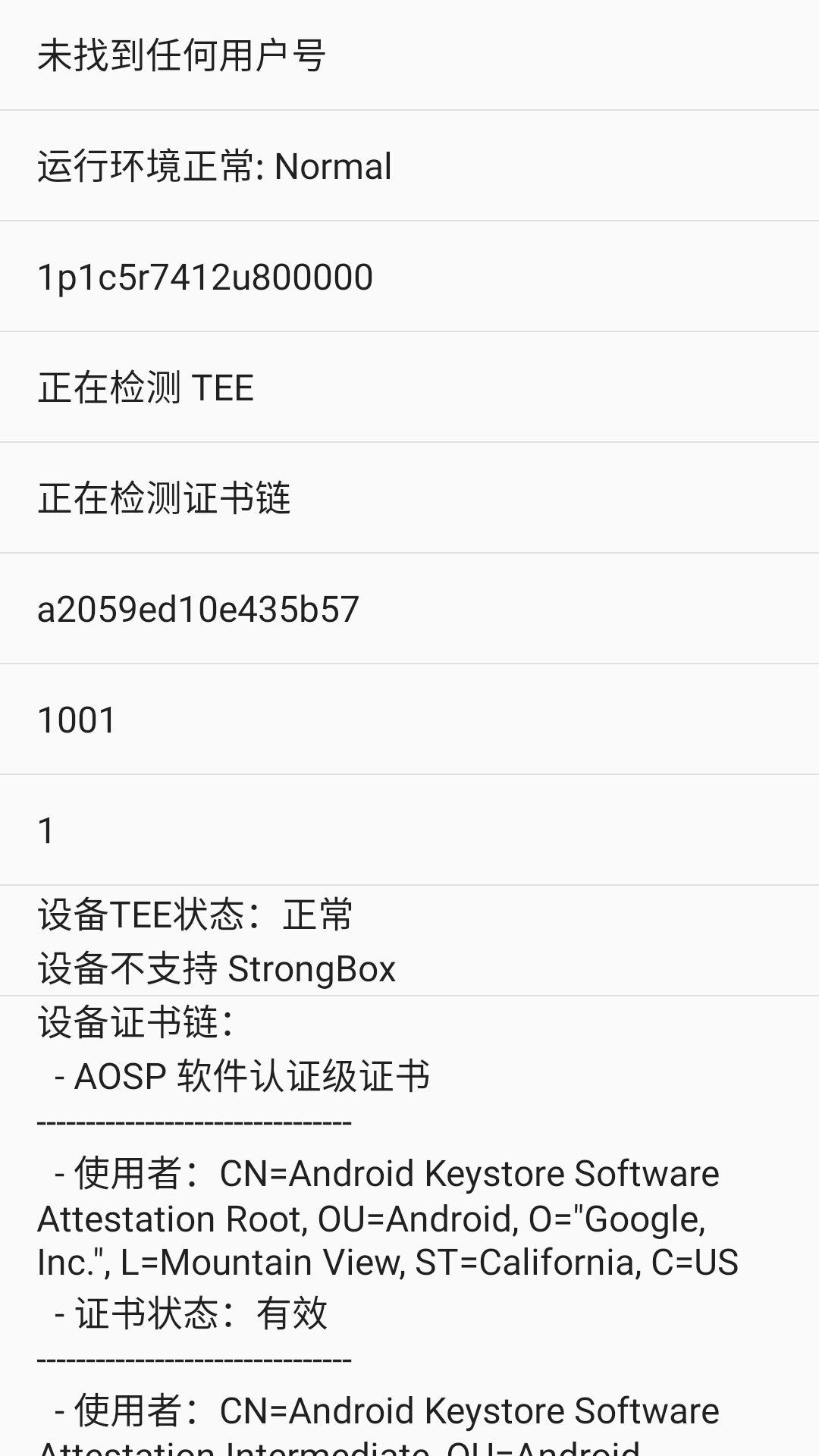The height and width of the screenshot is (1456, 819).
Task: Select the AOSP 软件认证级证书 line
Action: point(240,1076)
